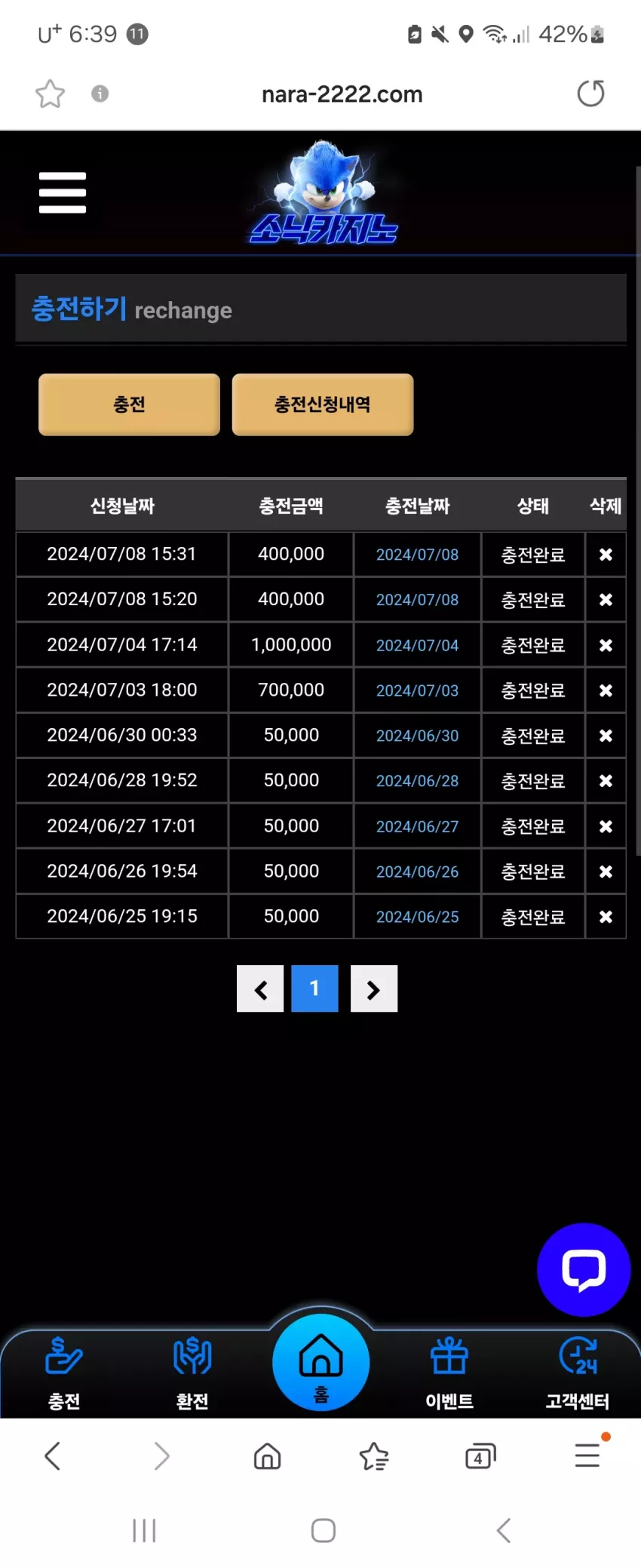Open 고객센터 tab

click(x=578, y=1373)
